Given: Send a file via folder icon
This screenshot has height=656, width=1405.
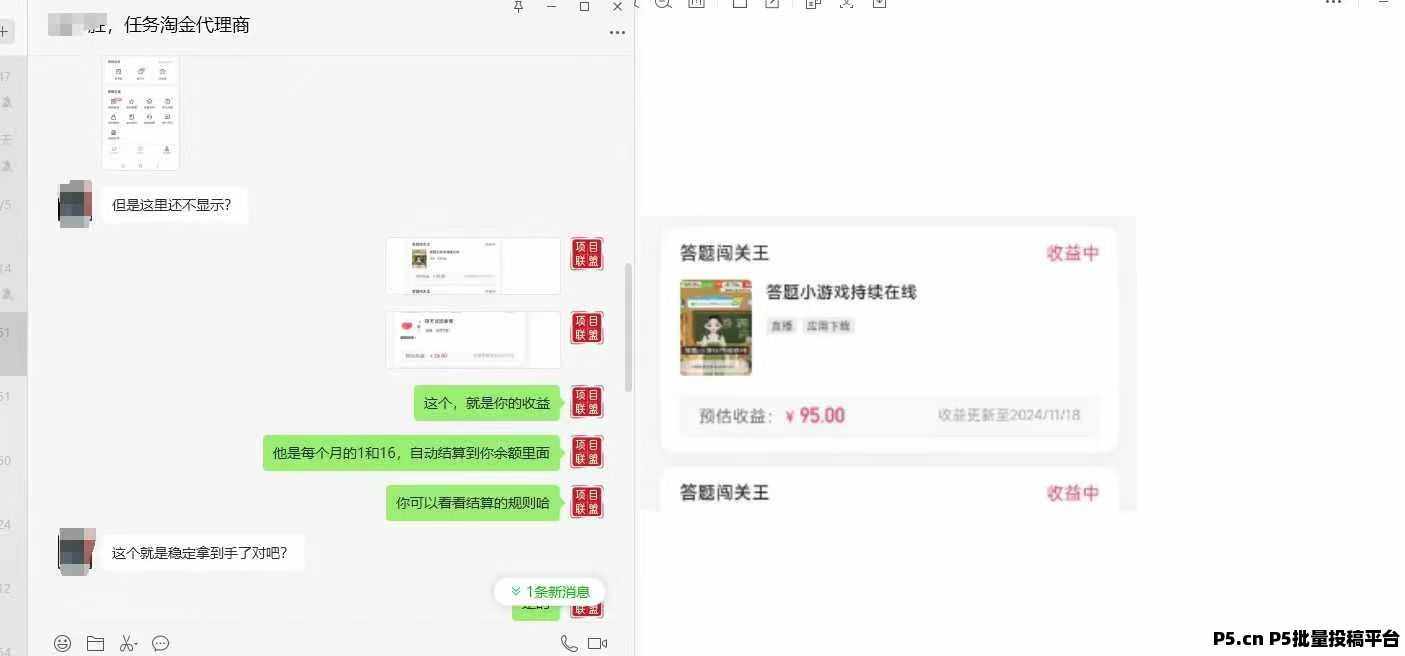Looking at the screenshot, I should tap(95, 643).
